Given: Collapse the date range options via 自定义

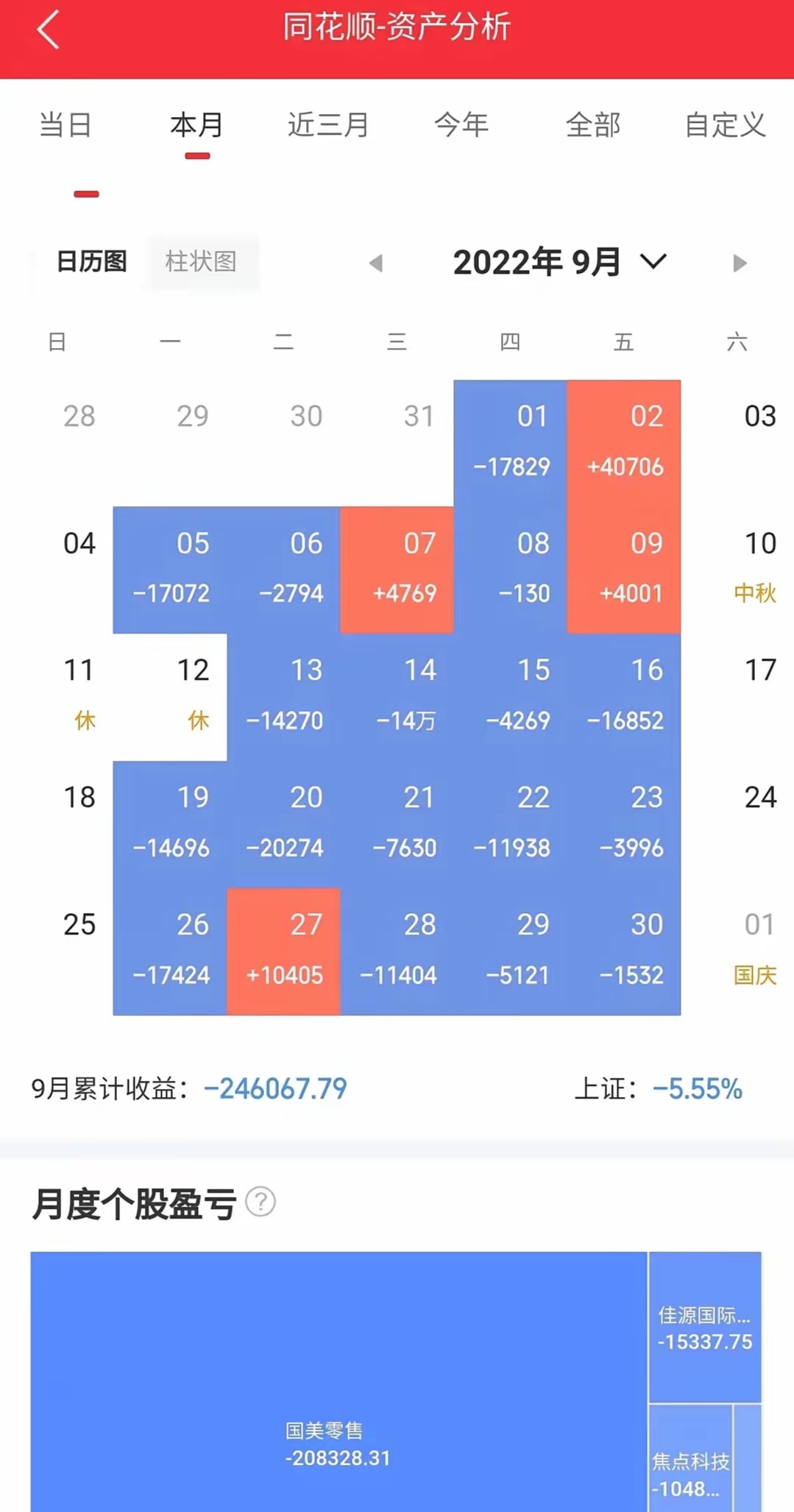Looking at the screenshot, I should tap(725, 125).
